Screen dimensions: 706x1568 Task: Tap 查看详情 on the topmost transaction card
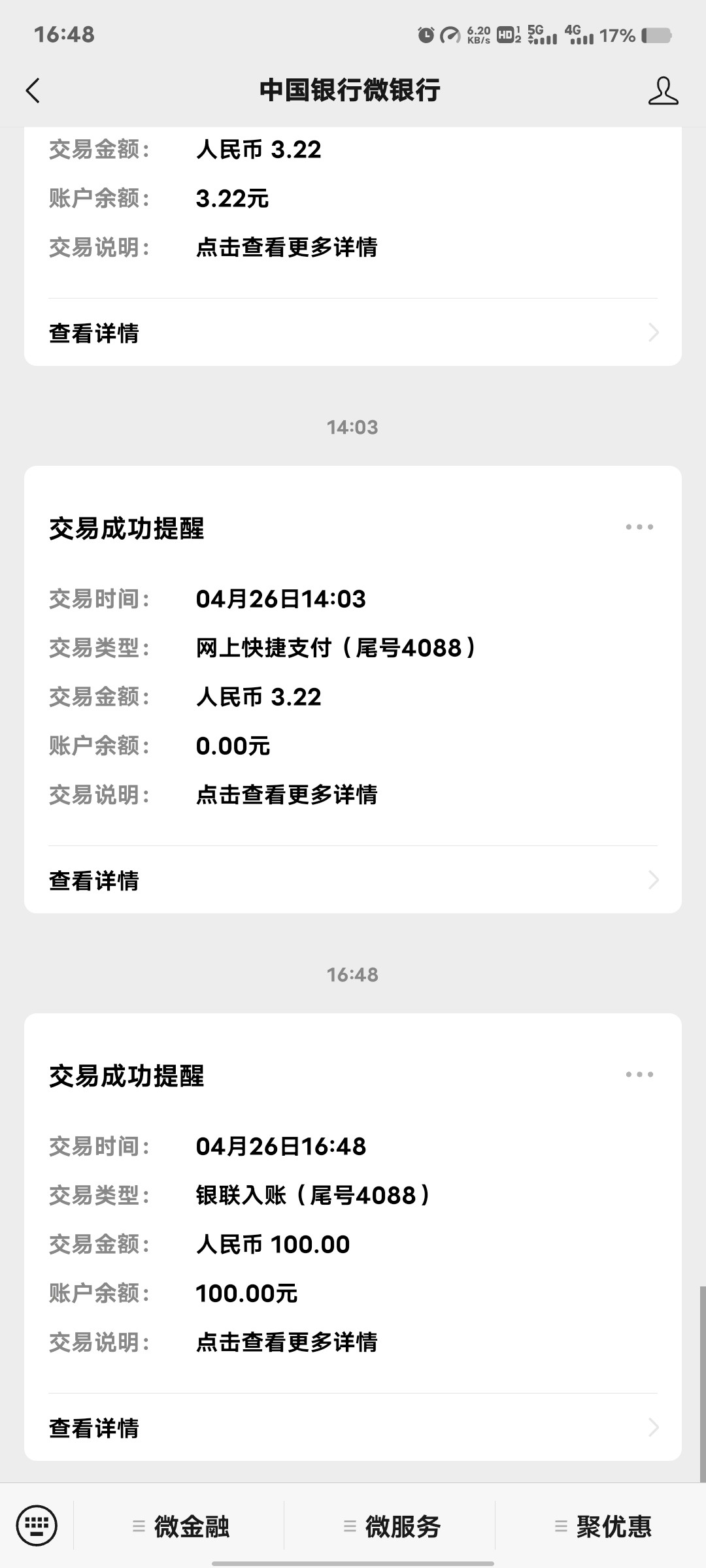point(94,333)
